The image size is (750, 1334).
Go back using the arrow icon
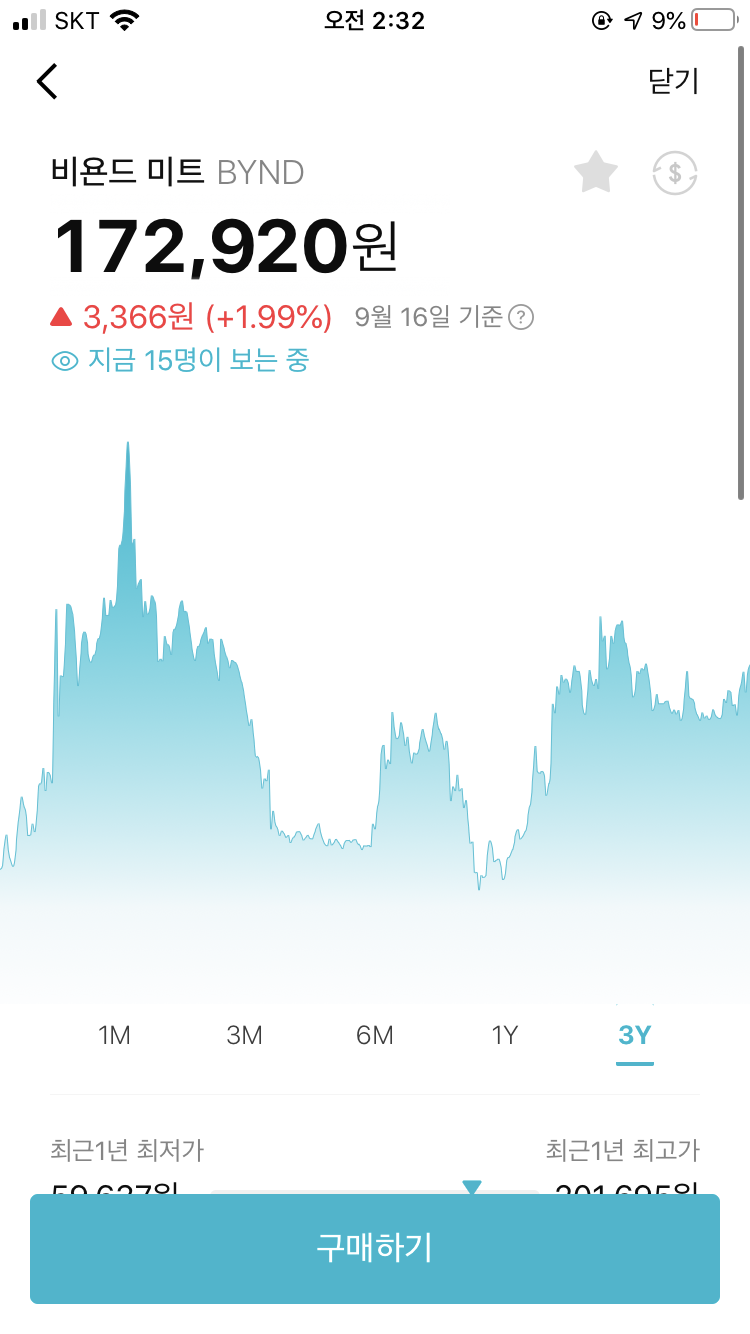(x=47, y=81)
